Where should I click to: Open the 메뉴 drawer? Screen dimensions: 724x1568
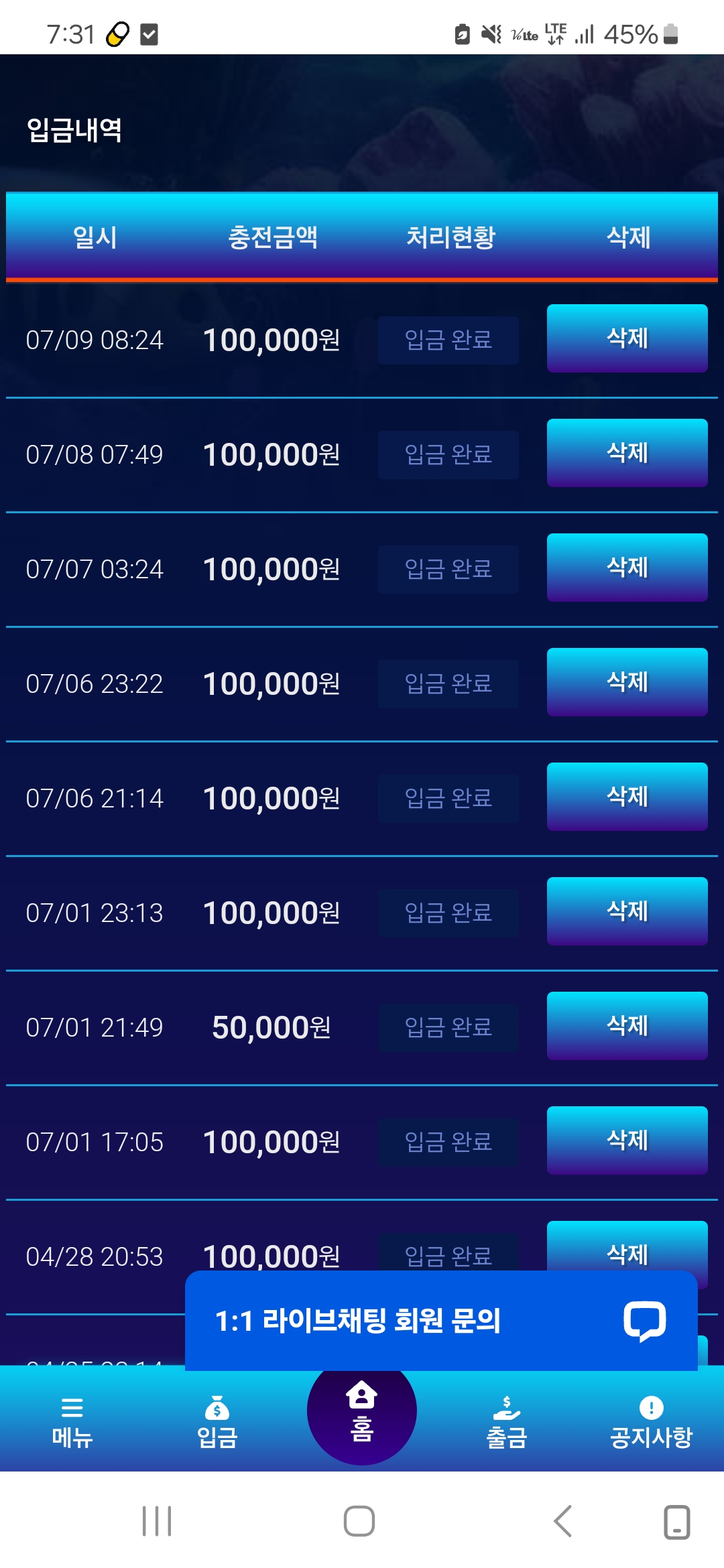pos(72,1422)
